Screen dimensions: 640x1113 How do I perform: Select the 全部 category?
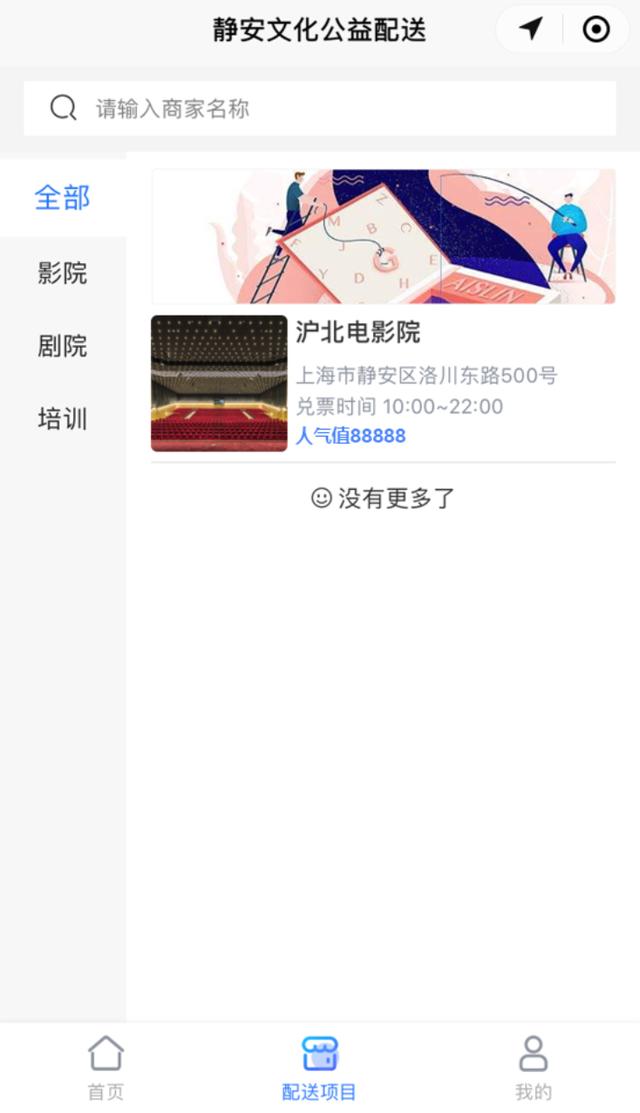63,198
